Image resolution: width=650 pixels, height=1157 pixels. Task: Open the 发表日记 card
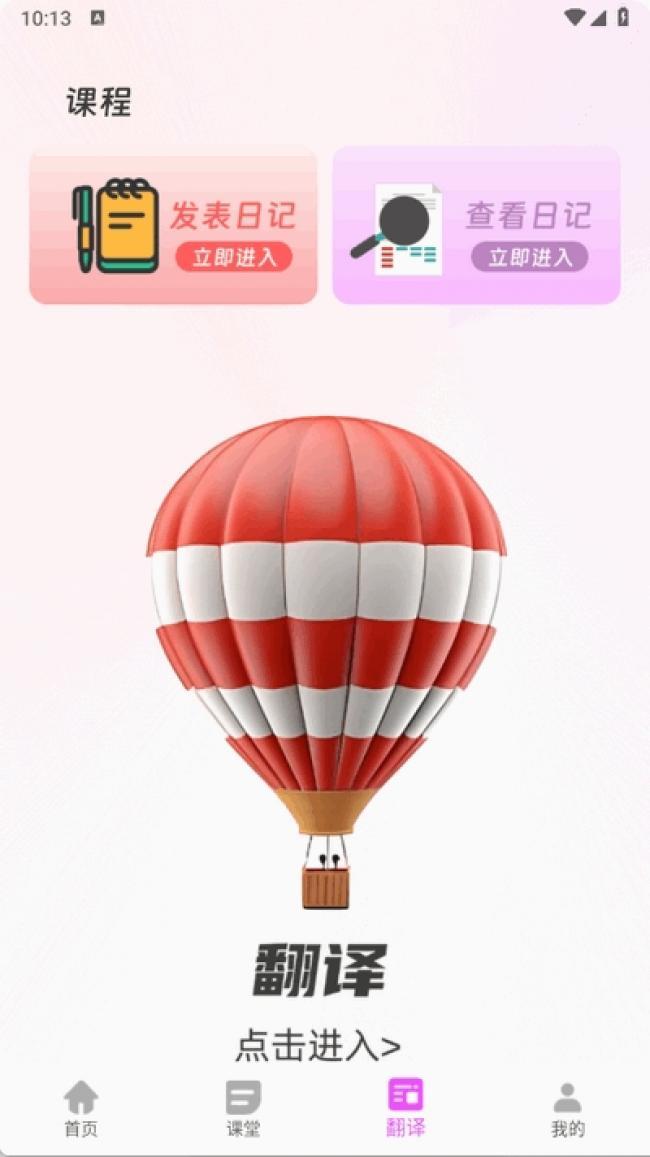(173, 225)
